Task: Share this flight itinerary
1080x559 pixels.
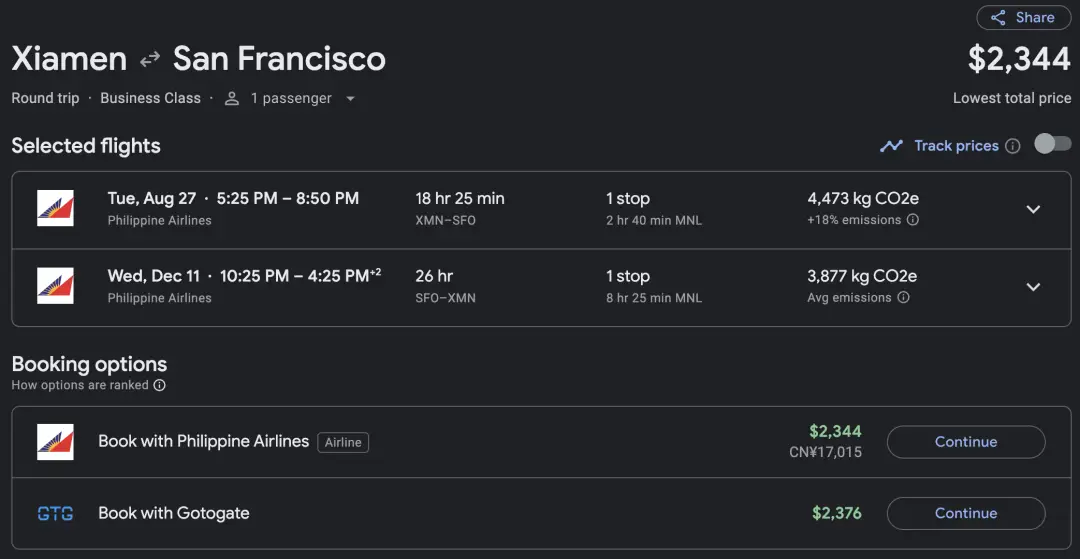Action: 1023,17
